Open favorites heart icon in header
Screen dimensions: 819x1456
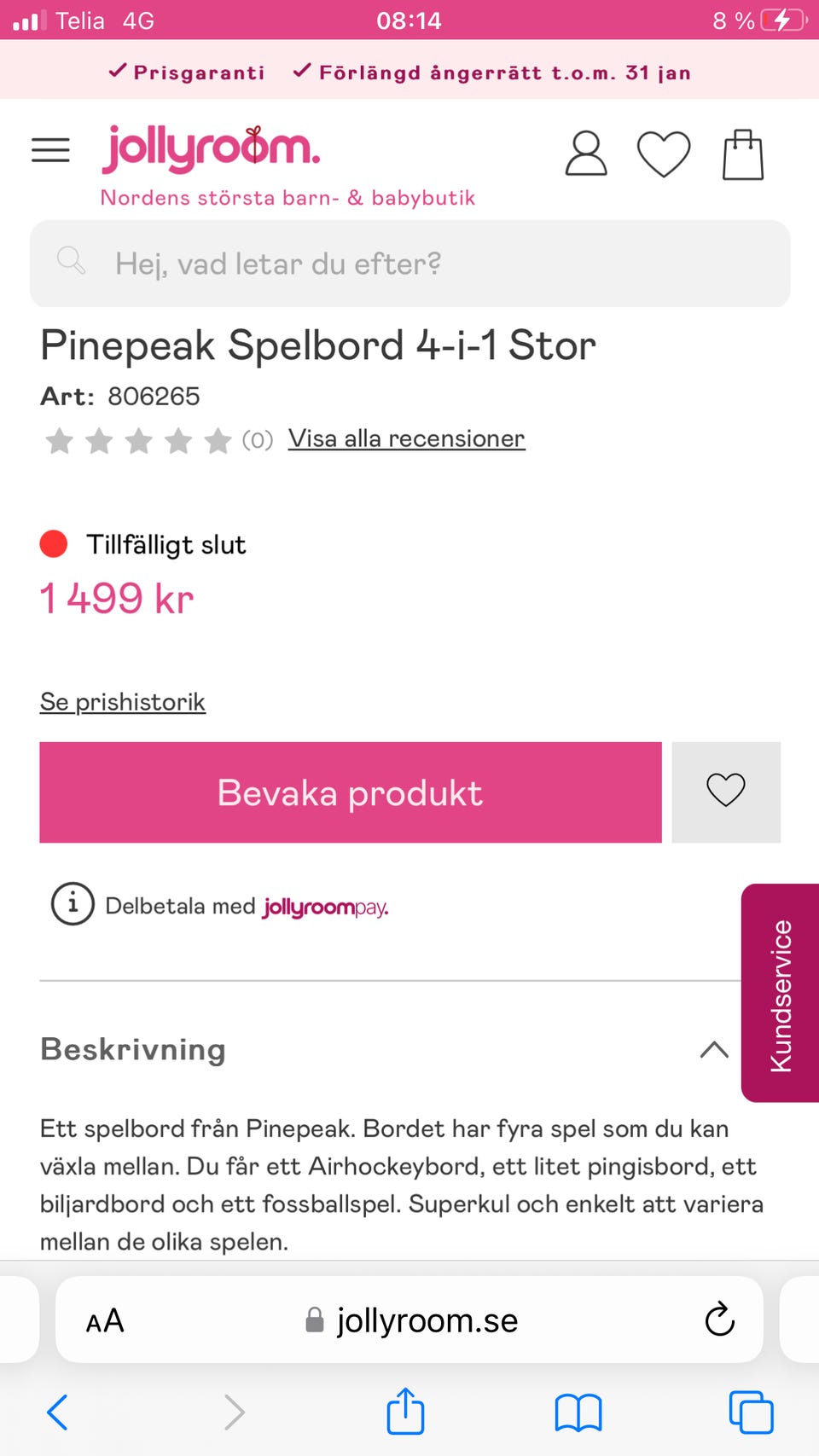pos(664,154)
